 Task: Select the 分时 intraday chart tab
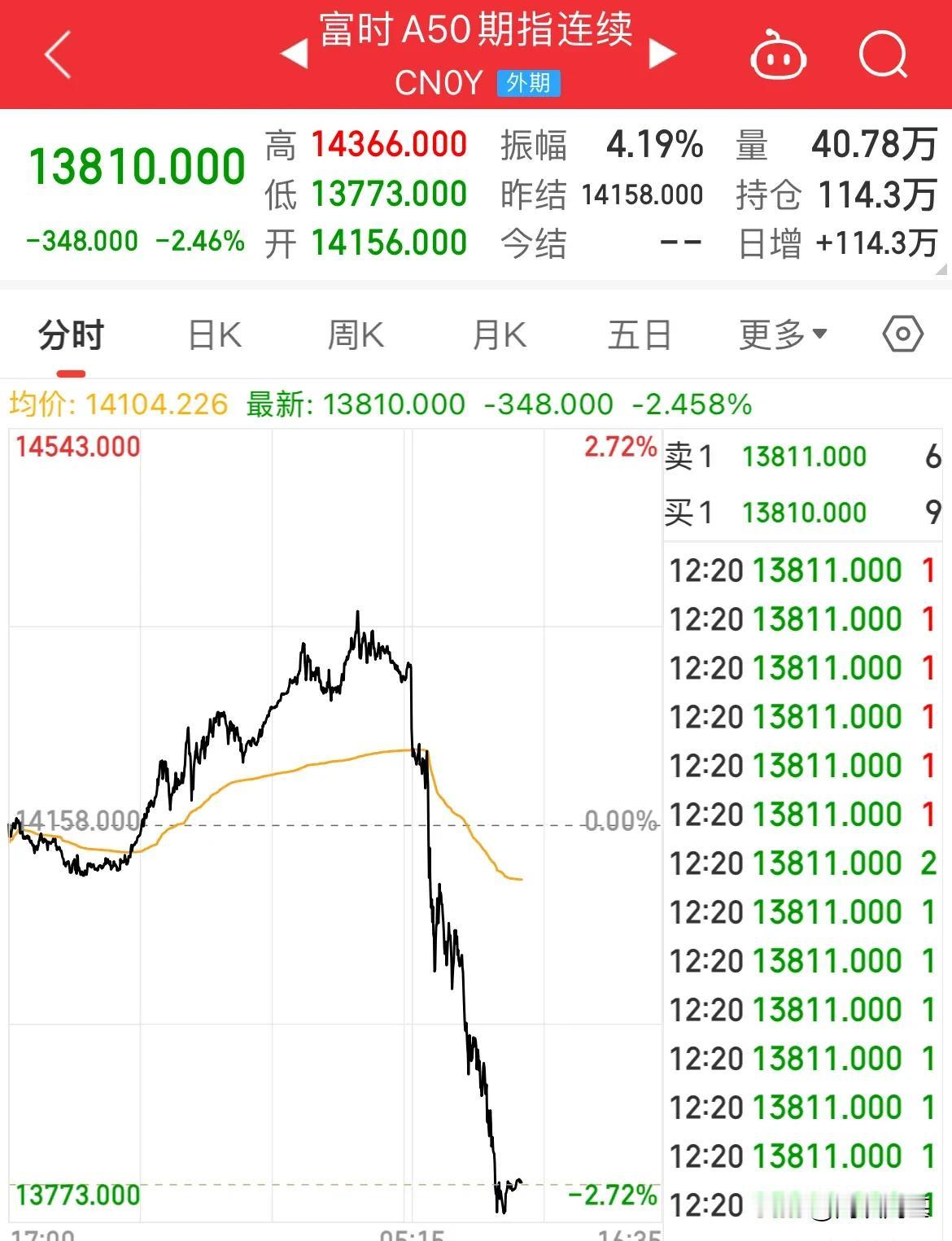pyautogui.click(x=70, y=333)
